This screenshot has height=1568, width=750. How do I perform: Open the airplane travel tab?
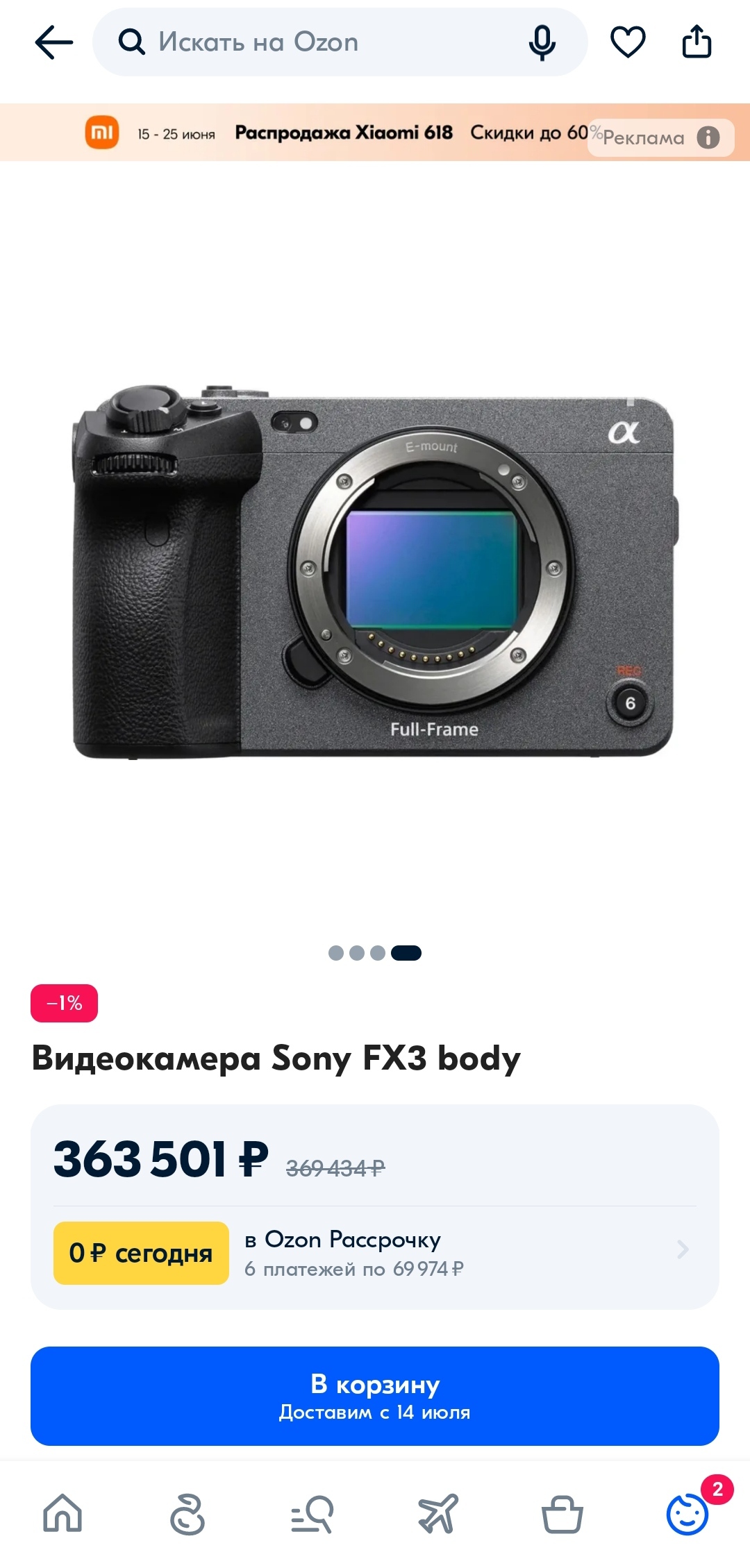tap(437, 1513)
